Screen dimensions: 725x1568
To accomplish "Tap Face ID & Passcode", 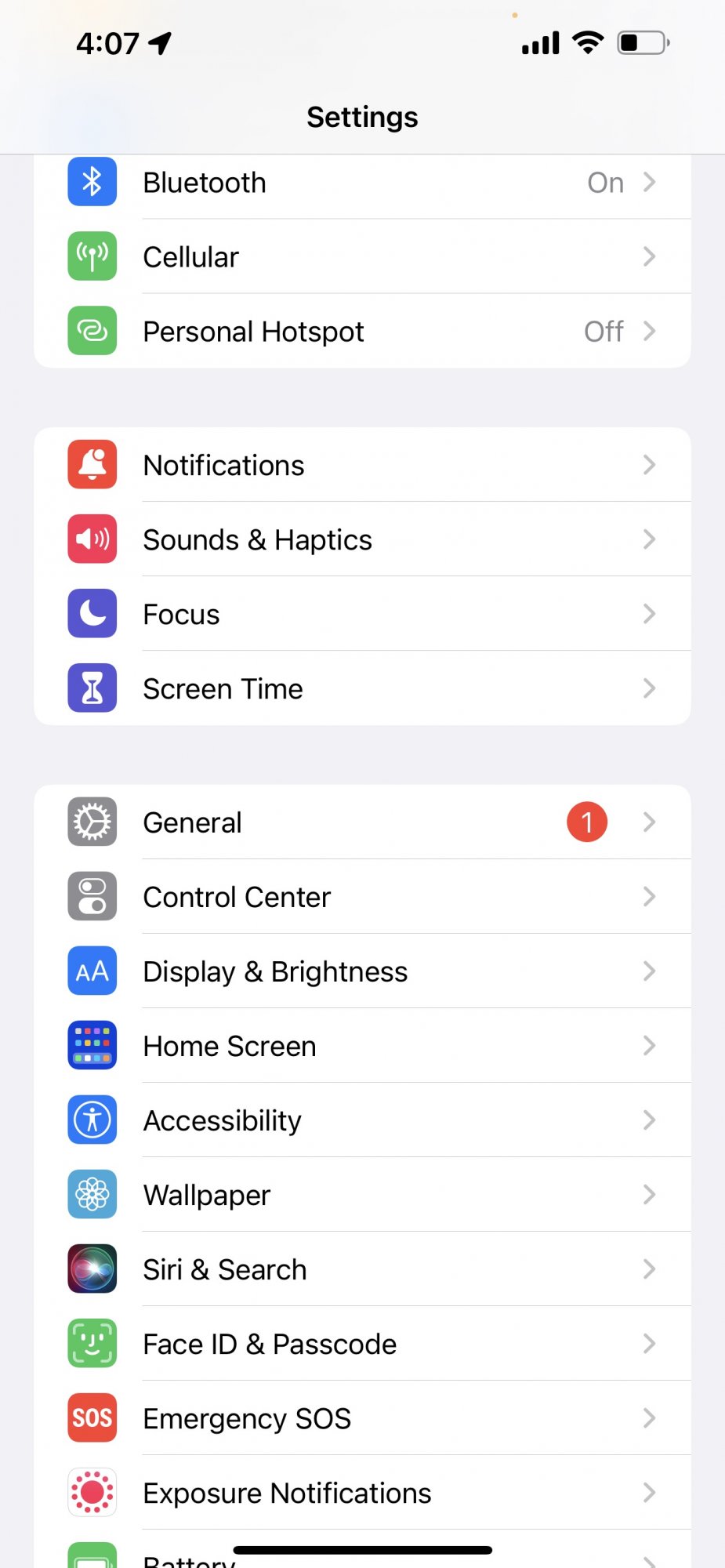I will (x=362, y=1344).
